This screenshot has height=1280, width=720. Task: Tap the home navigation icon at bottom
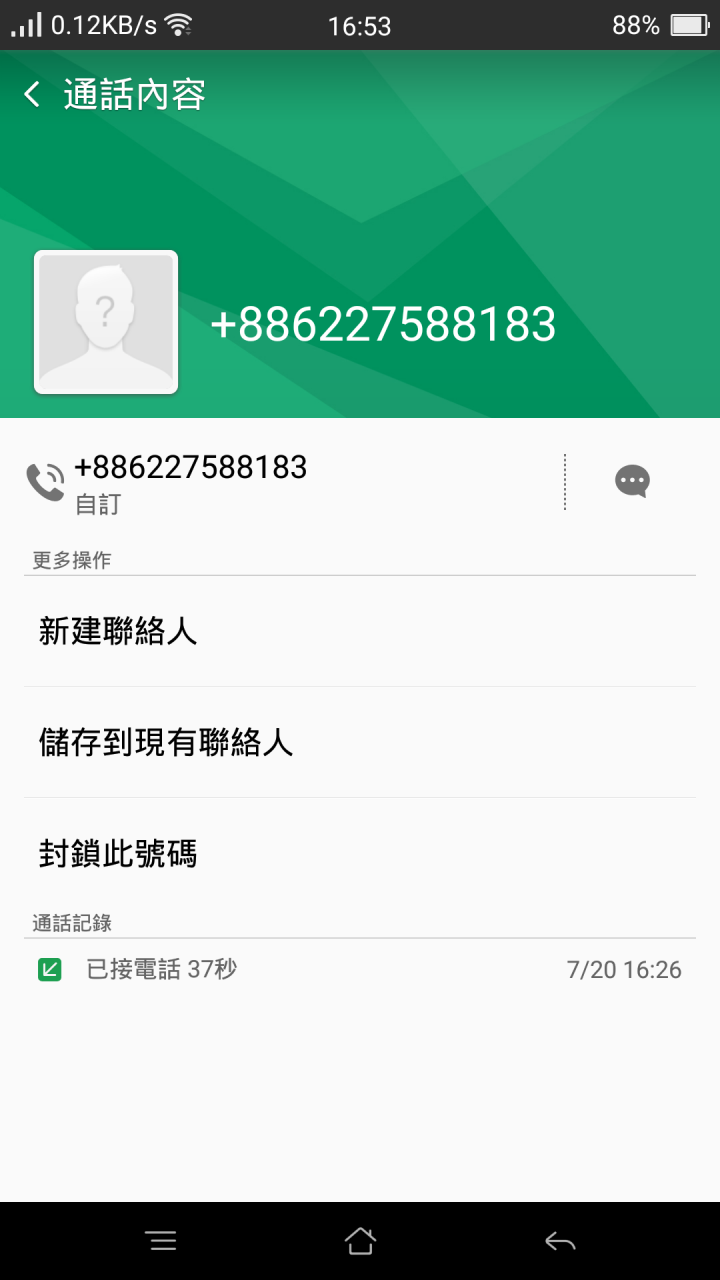click(360, 1240)
